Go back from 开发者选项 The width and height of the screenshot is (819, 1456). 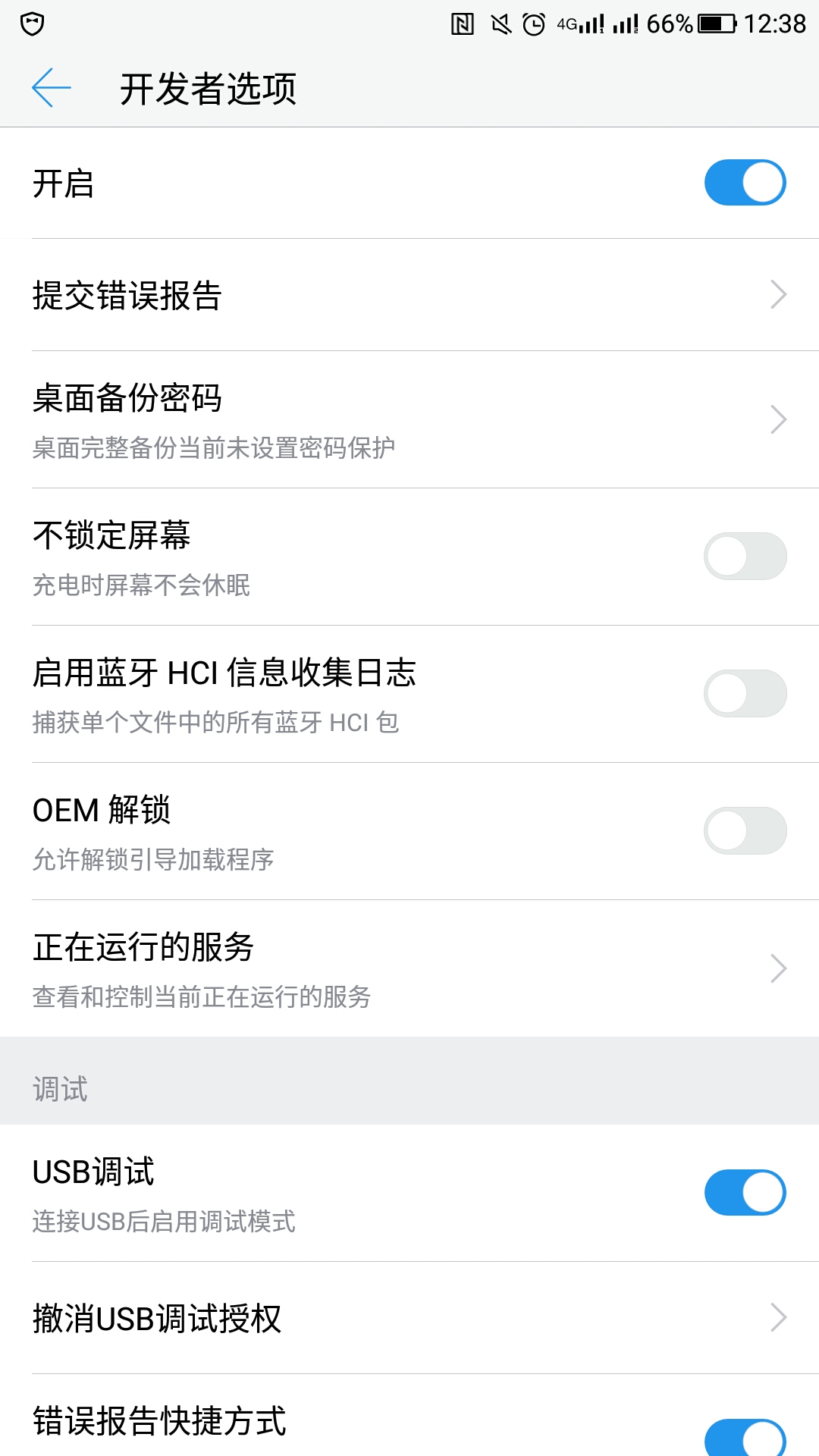tap(52, 88)
